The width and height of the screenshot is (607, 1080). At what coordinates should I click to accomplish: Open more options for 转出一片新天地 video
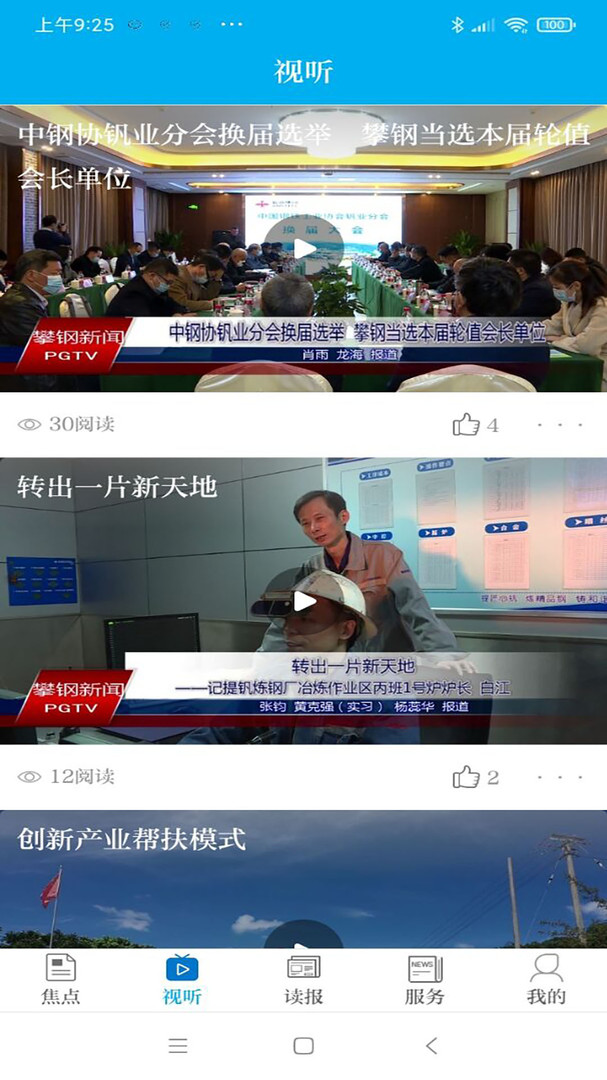click(x=559, y=777)
